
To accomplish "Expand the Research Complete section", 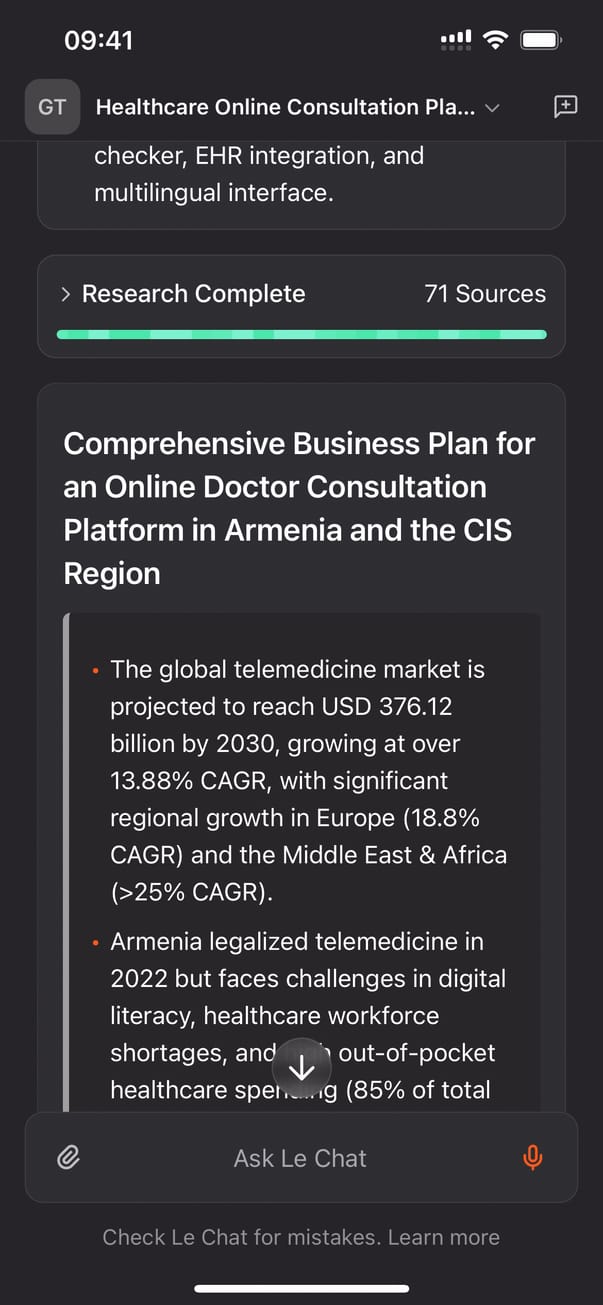I will point(183,294).
